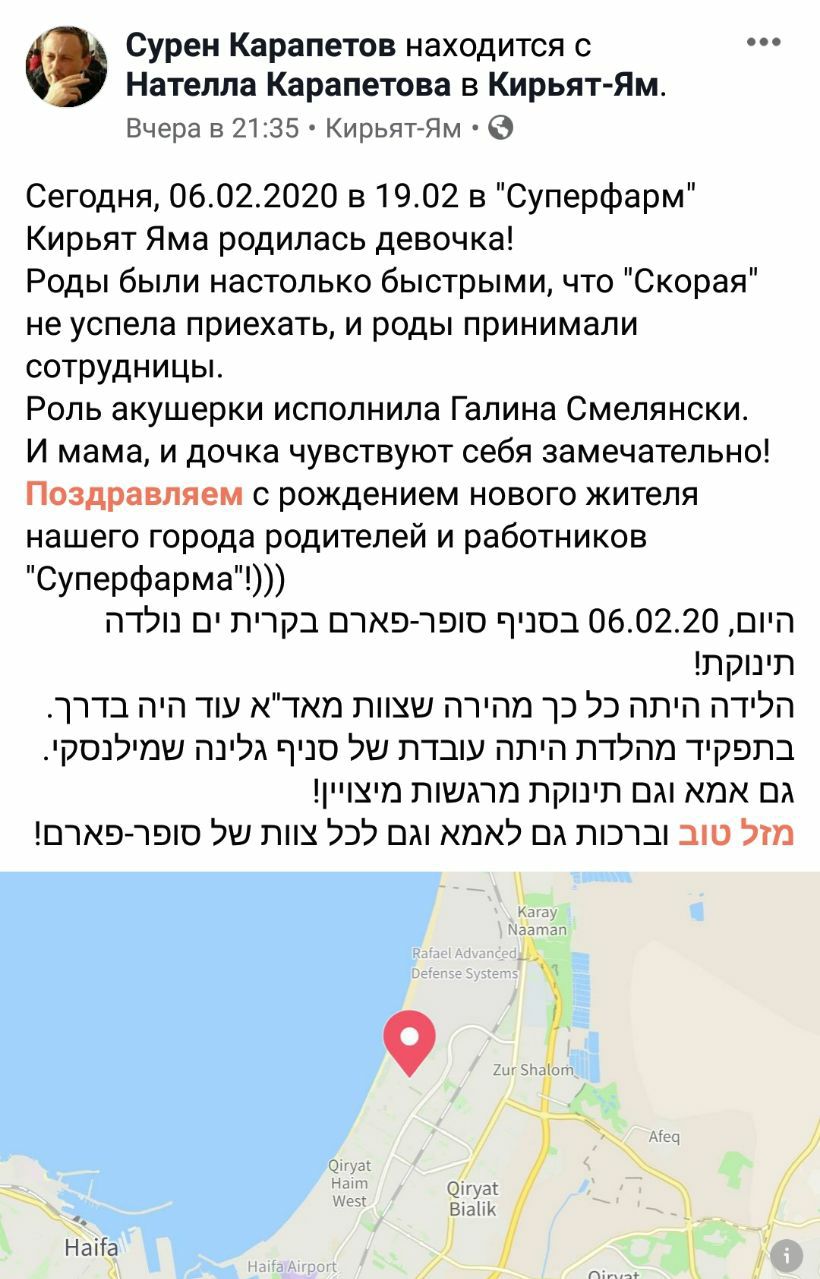View the post's public audience globe icon
Viewport: 820px width, 1279px height.
(x=500, y=128)
